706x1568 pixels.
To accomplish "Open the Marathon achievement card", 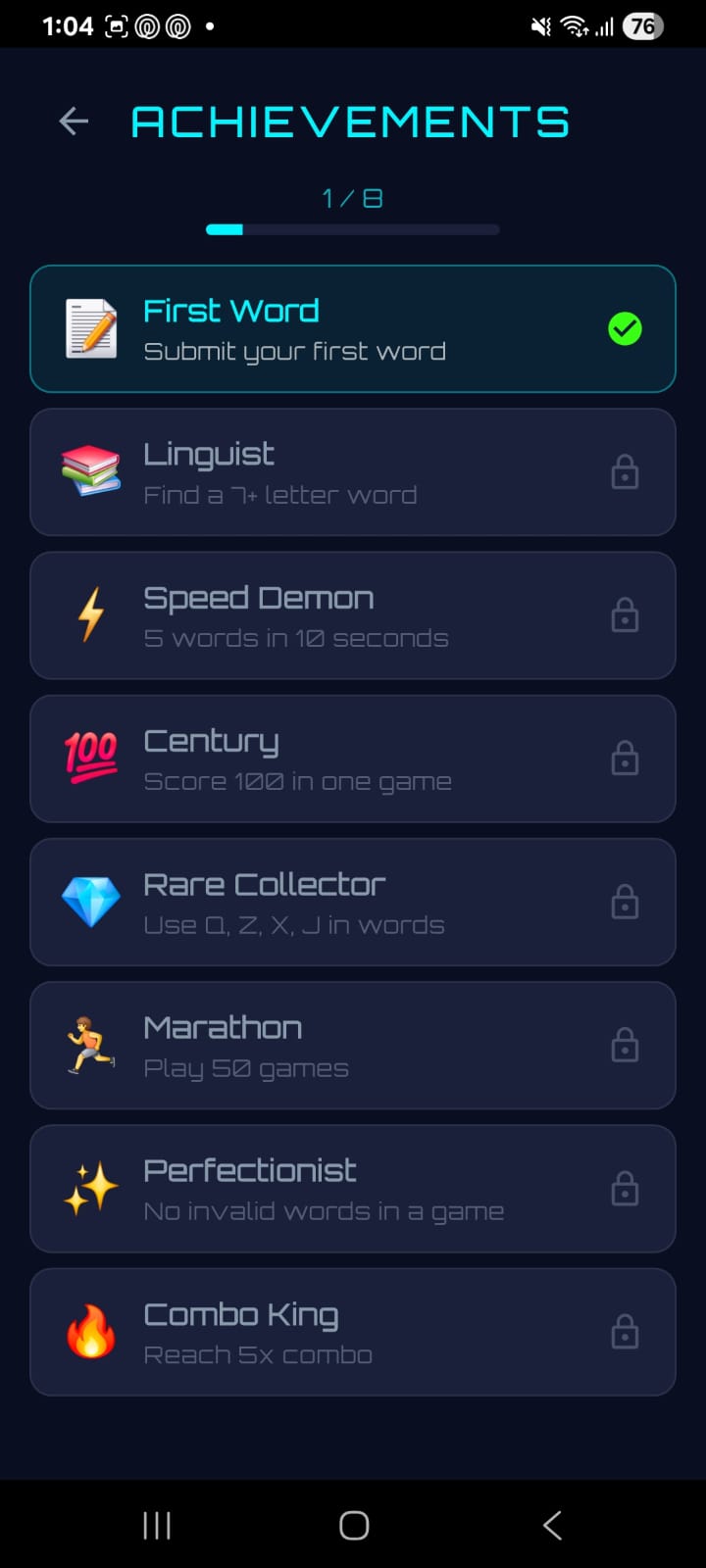I will pyautogui.click(x=353, y=1044).
